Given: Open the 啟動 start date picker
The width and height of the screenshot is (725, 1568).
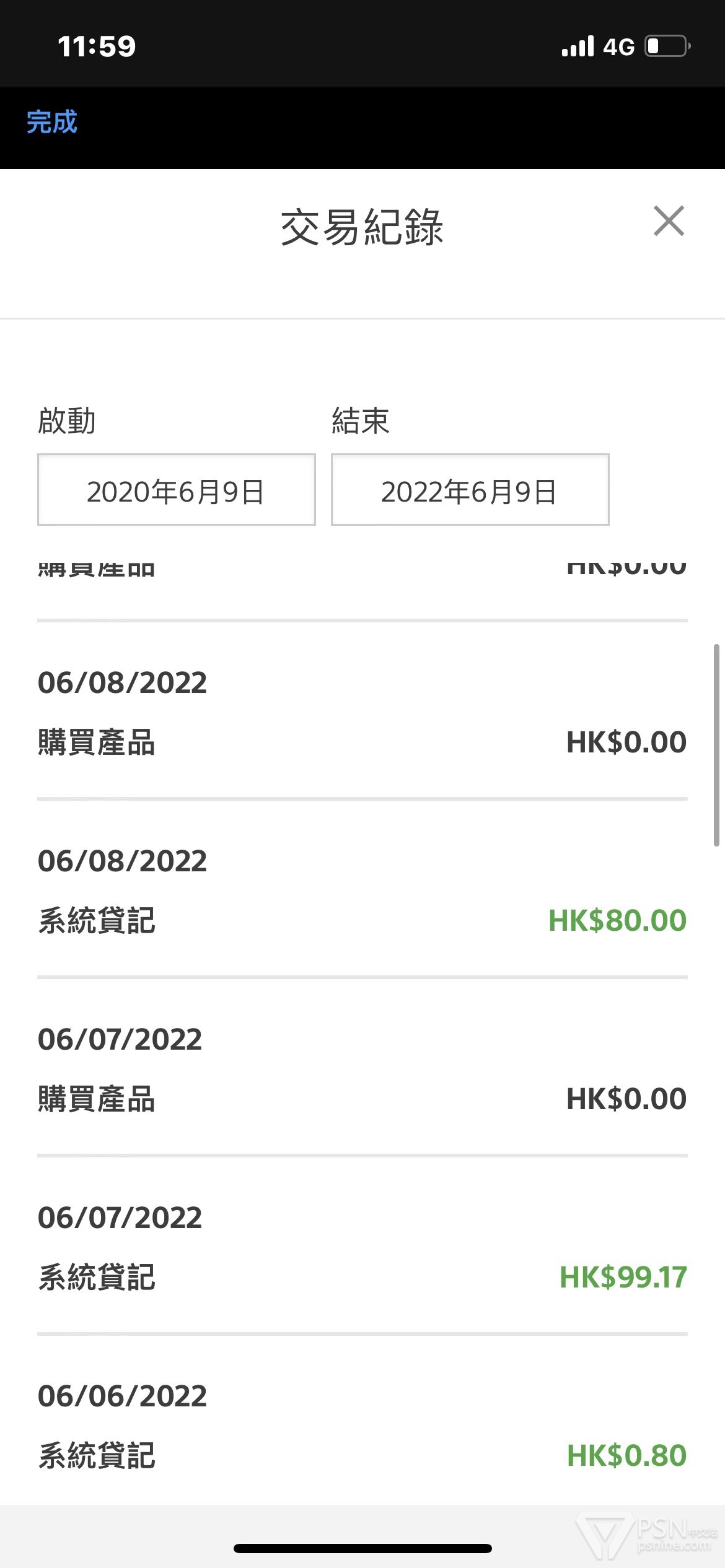Looking at the screenshot, I should click(x=177, y=490).
